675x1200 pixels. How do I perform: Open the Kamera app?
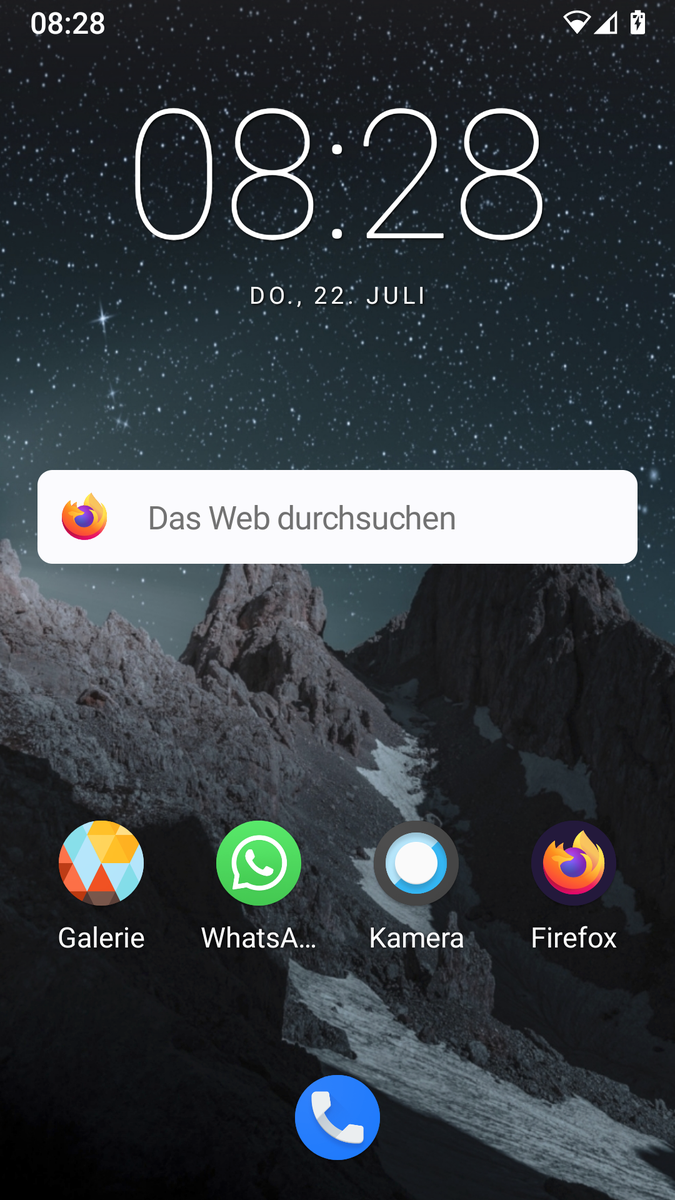pyautogui.click(x=416, y=864)
